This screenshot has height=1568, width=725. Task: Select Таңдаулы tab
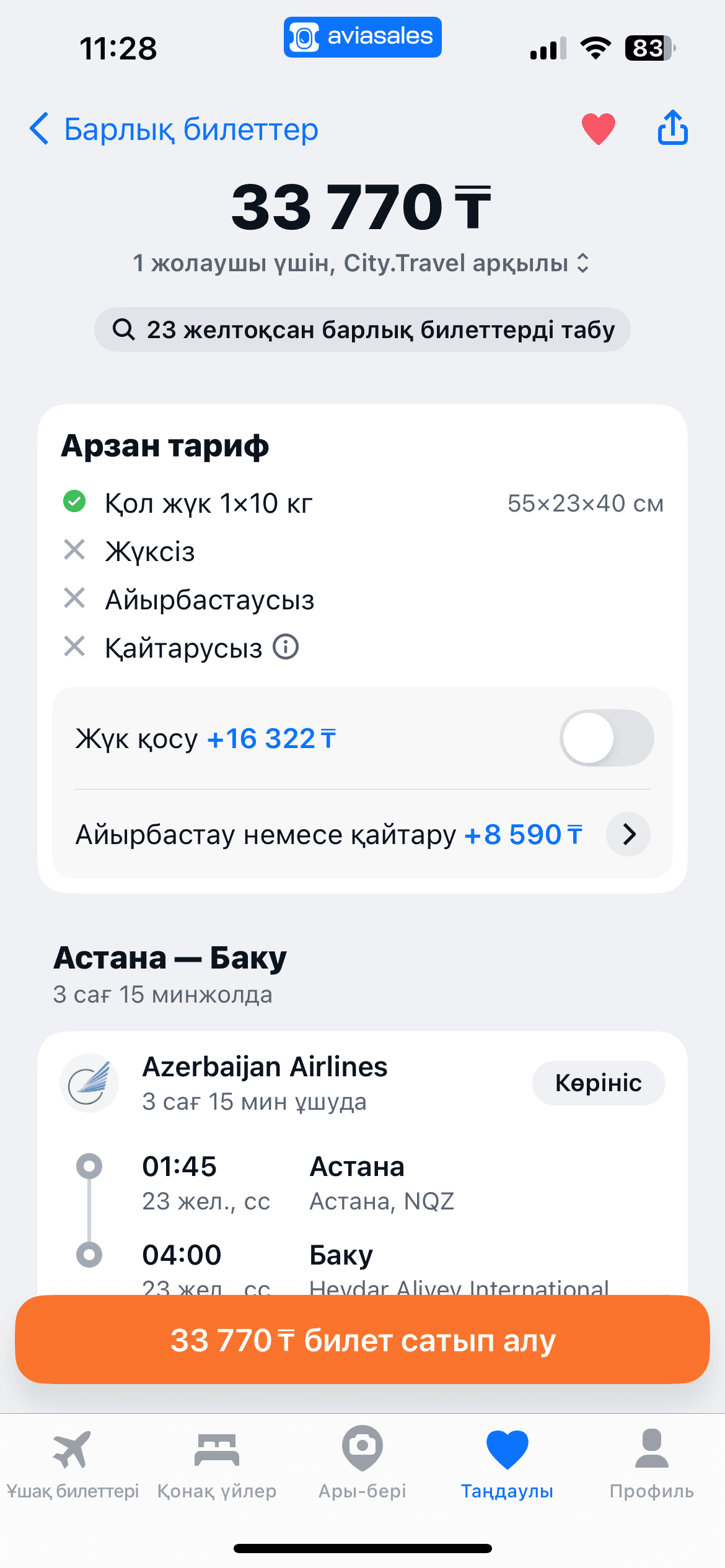(507, 1464)
